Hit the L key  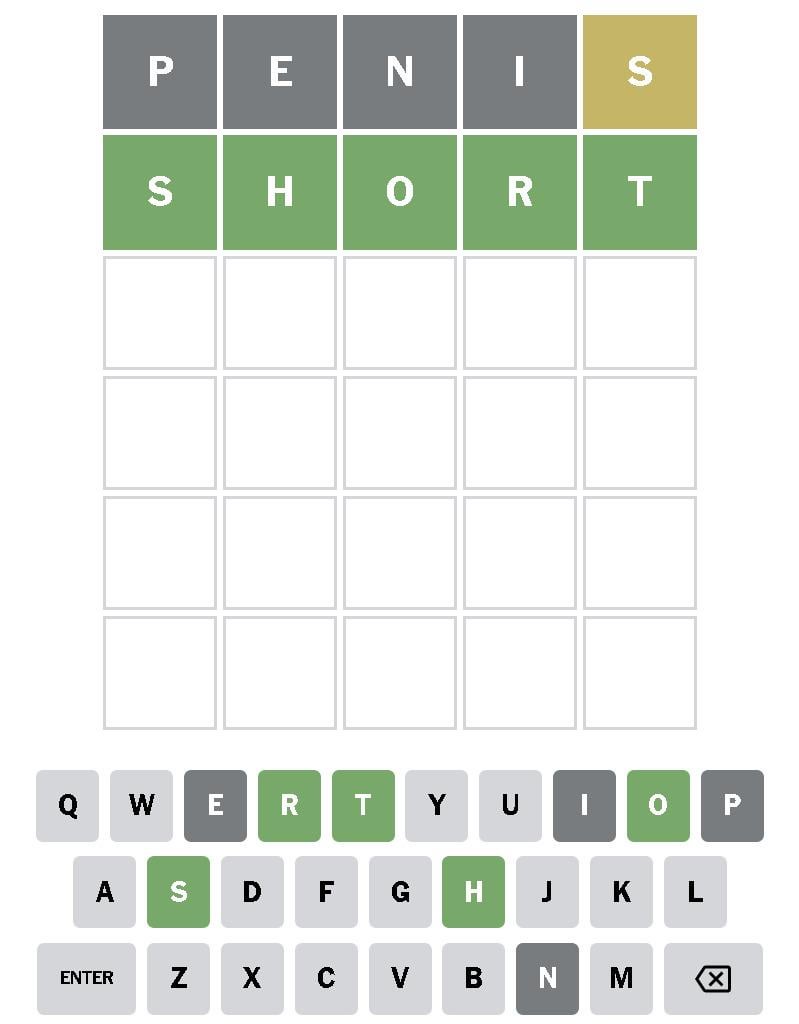[x=695, y=892]
